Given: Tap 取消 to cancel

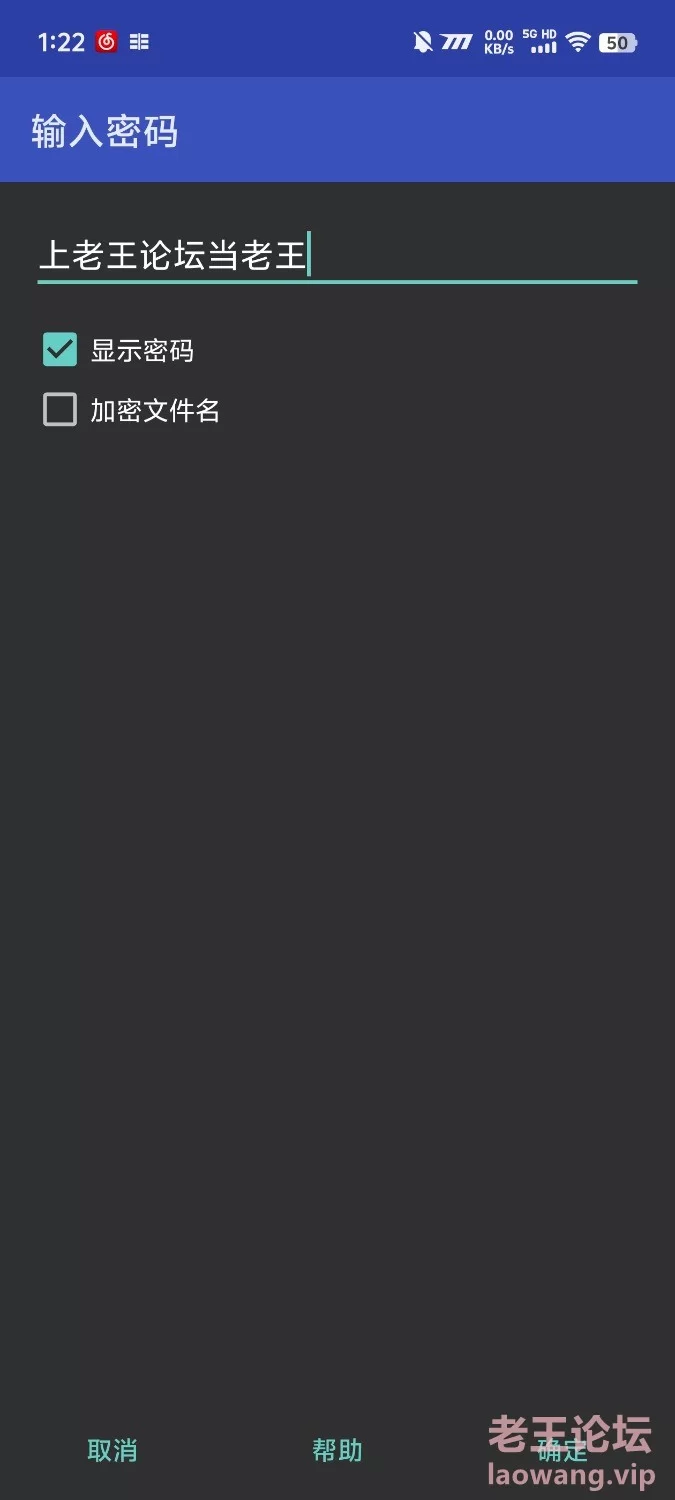Looking at the screenshot, I should (112, 1450).
